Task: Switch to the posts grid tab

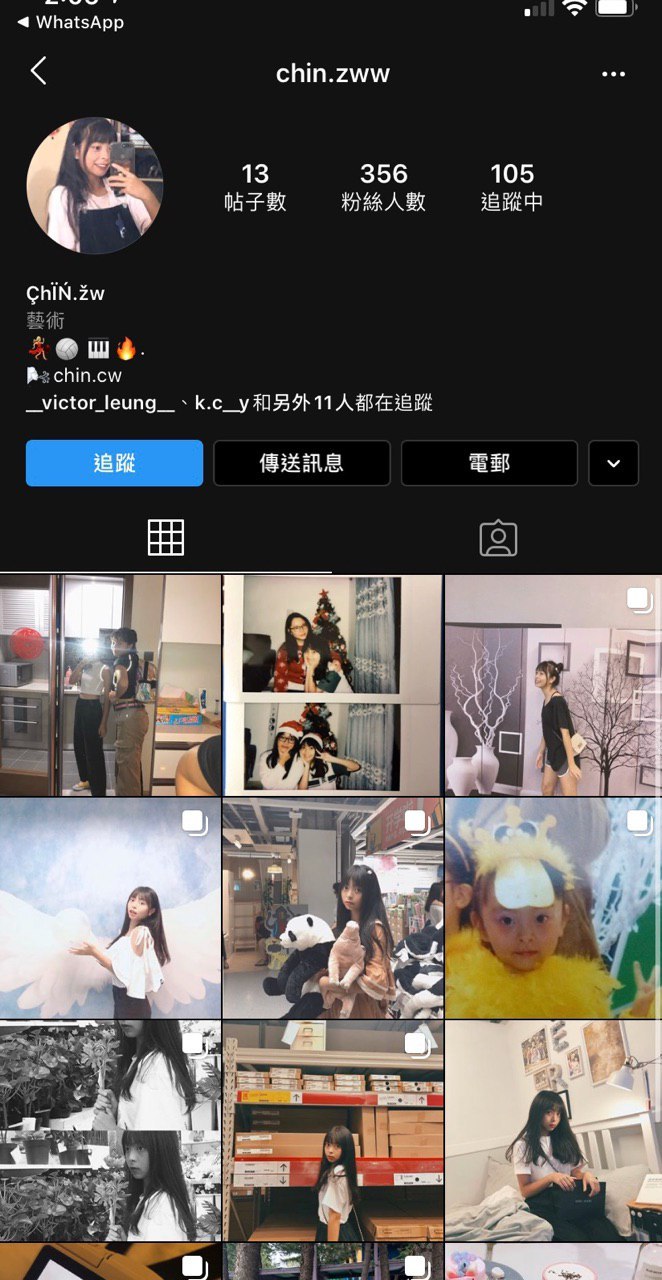Action: (165, 538)
